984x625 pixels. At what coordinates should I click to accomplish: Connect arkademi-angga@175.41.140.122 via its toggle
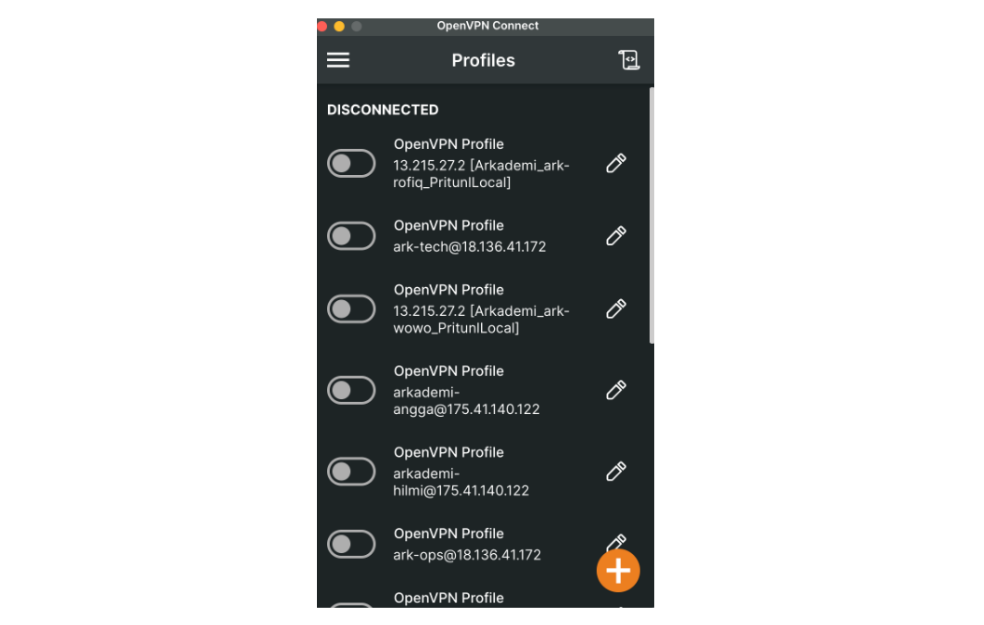351,390
